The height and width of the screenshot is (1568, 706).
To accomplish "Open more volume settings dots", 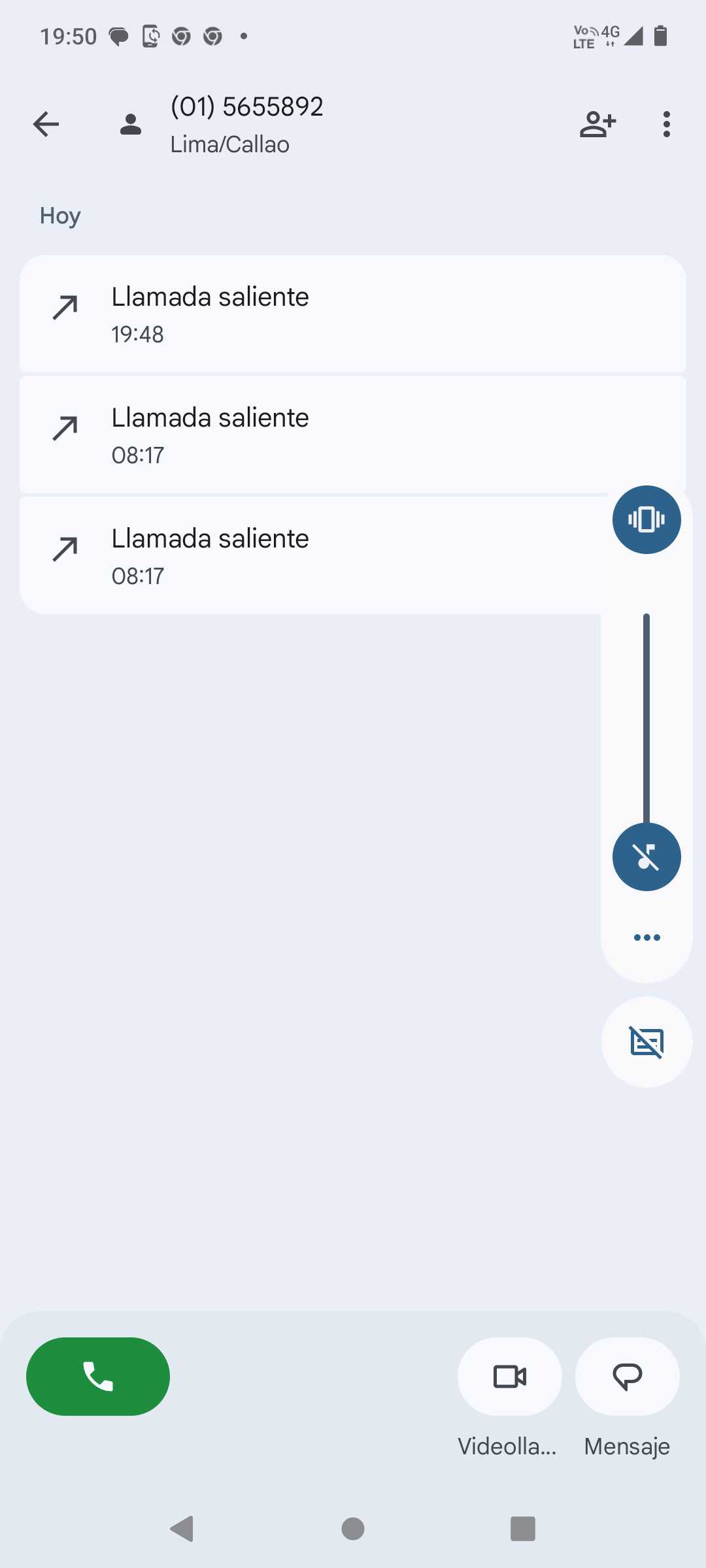I will 647,938.
